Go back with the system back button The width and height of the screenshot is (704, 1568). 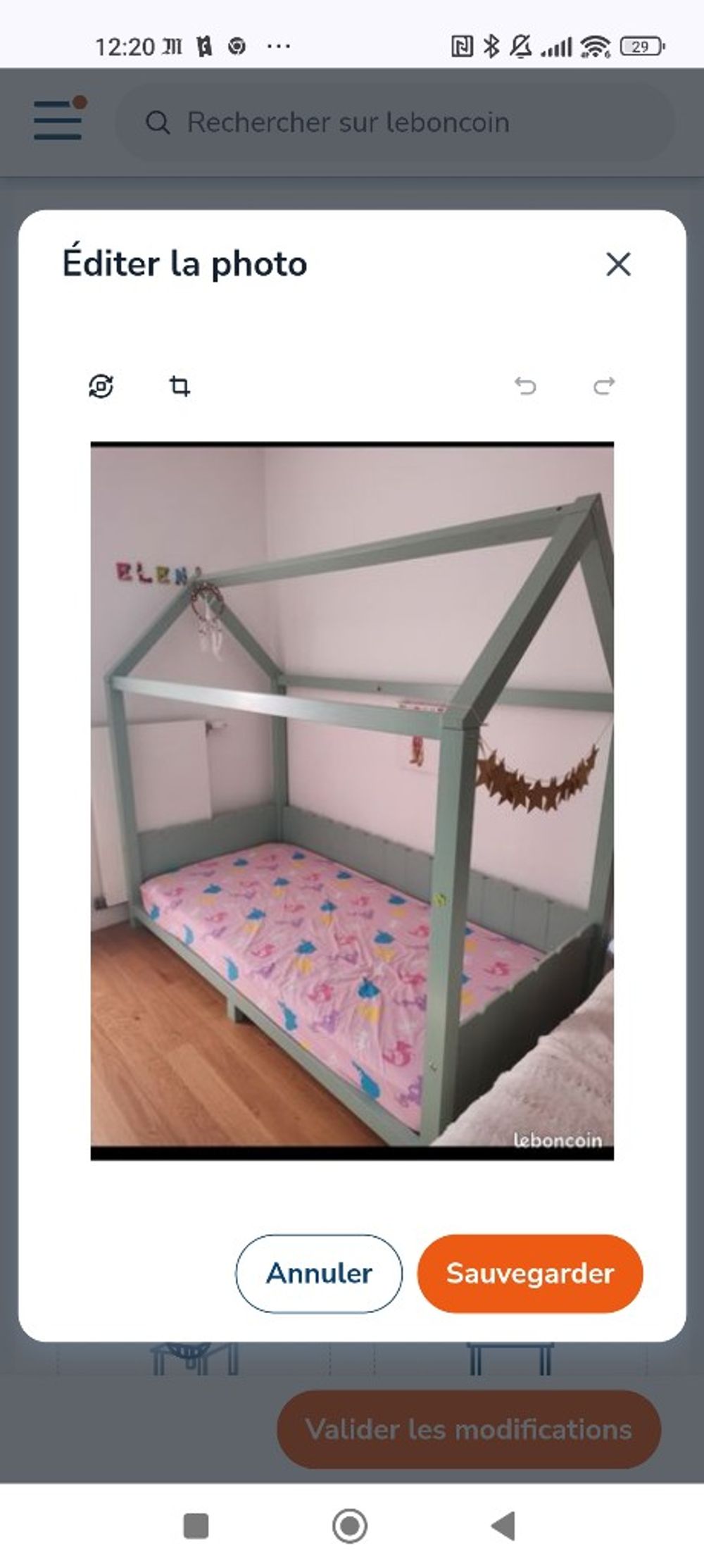503,1526
